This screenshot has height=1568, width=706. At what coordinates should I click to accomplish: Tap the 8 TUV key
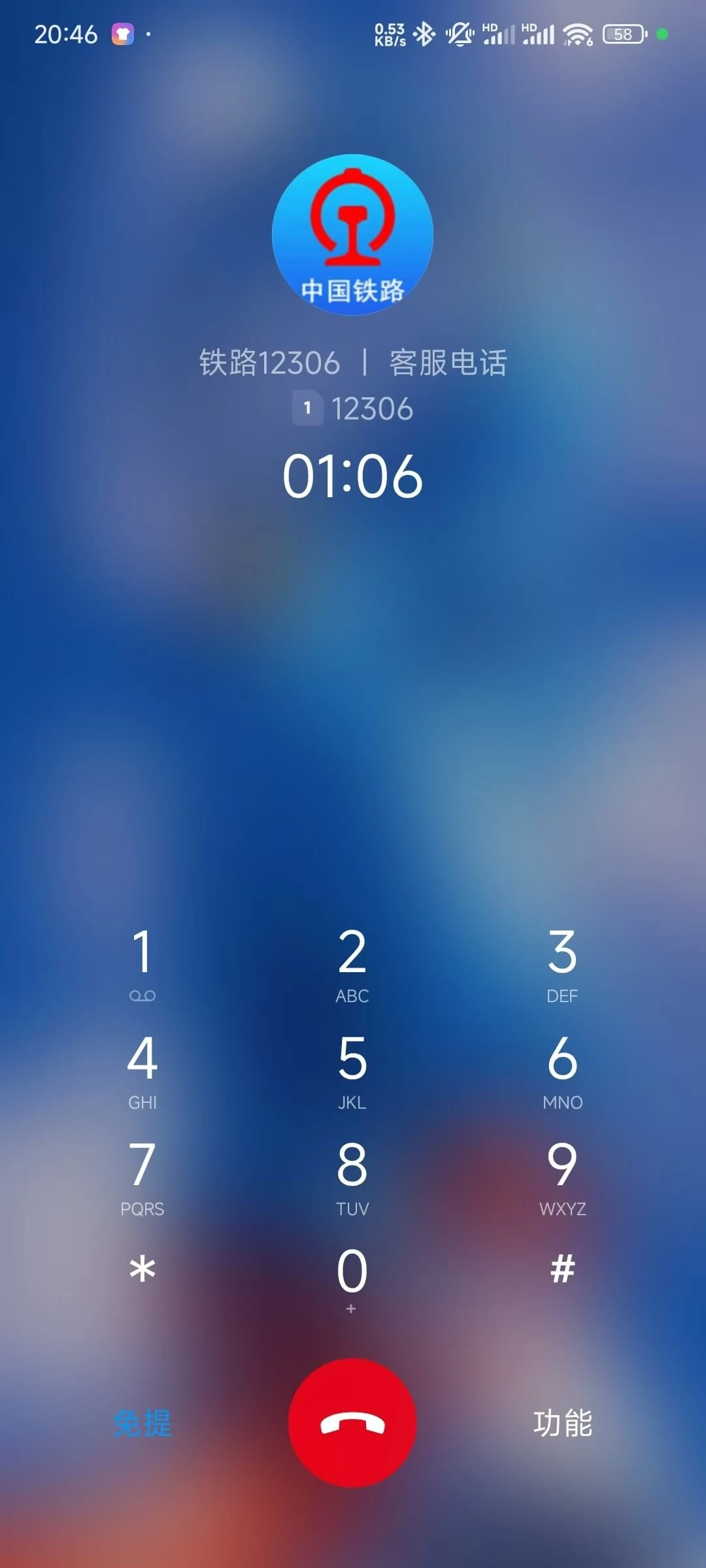point(352,1177)
